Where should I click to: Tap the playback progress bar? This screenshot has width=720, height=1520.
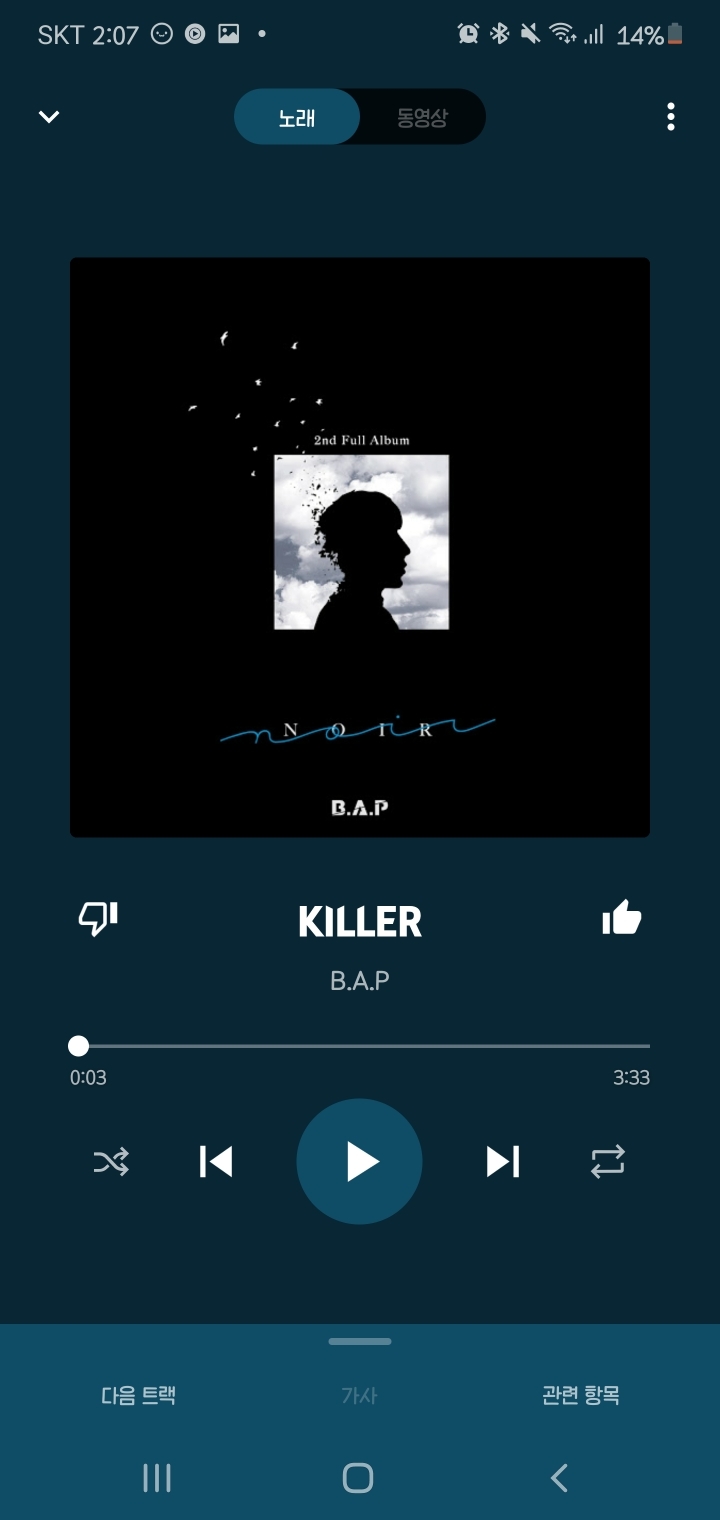(x=360, y=1046)
